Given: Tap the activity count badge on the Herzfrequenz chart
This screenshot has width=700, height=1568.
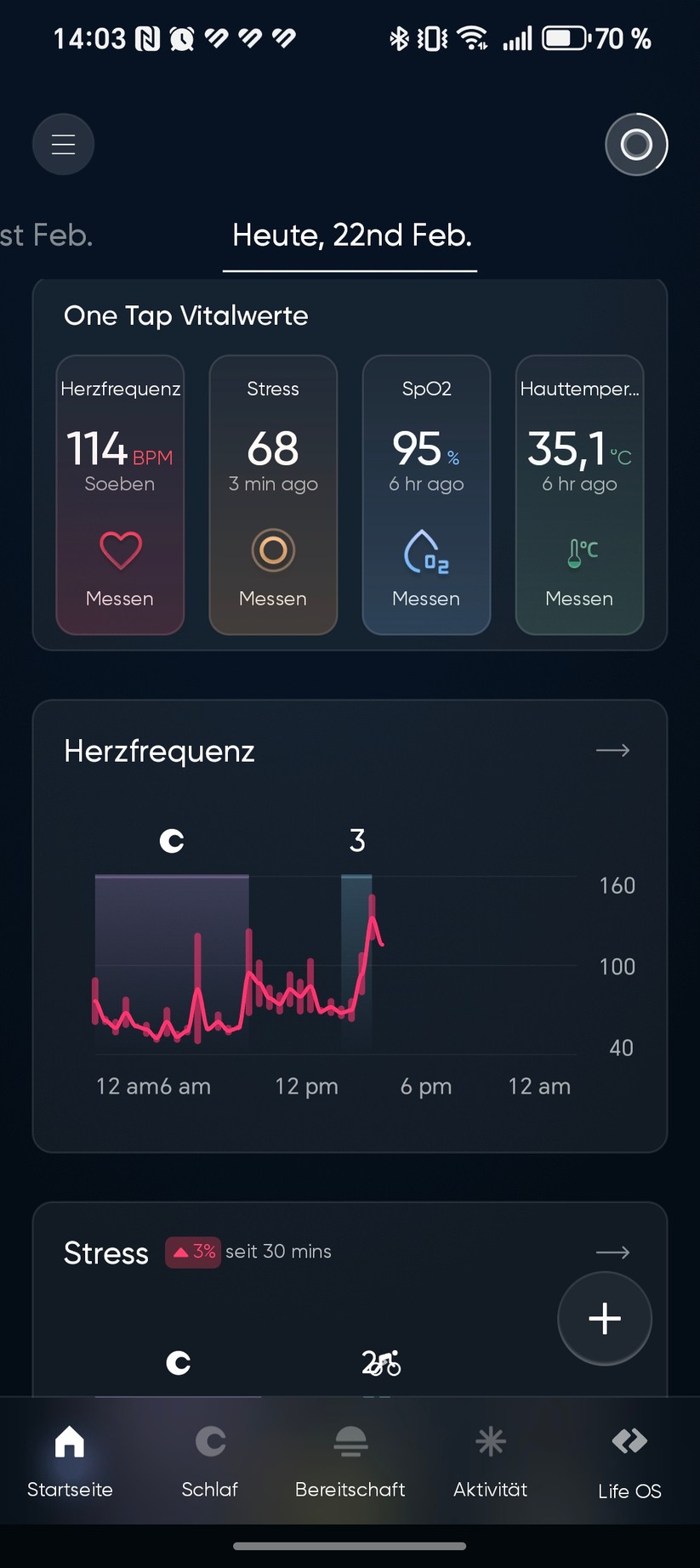Looking at the screenshot, I should [356, 840].
